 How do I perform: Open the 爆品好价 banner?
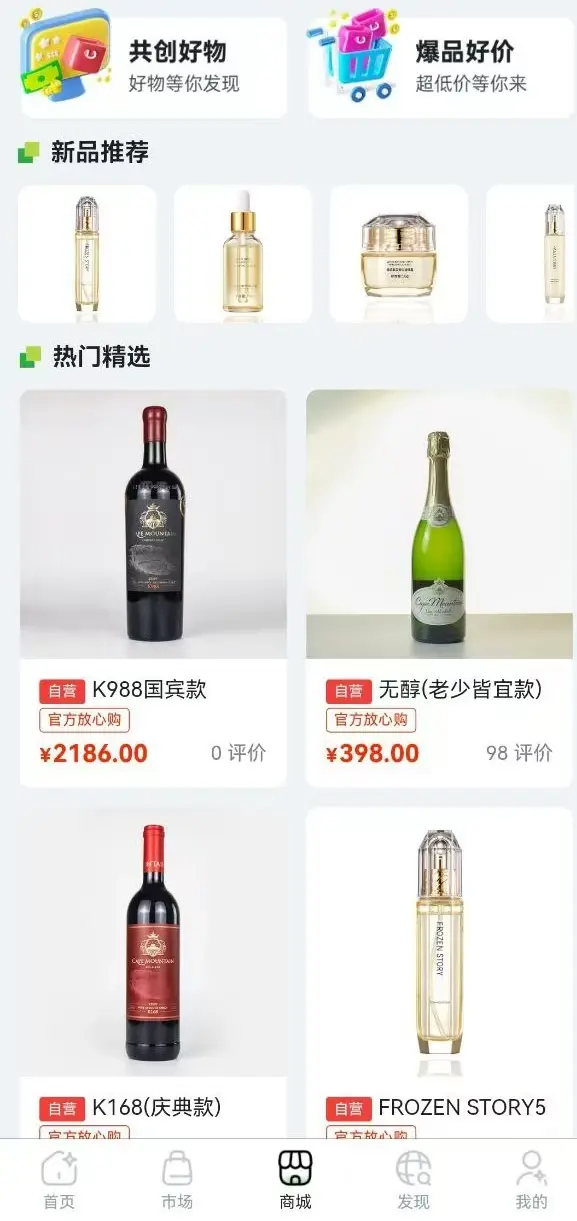(x=440, y=66)
